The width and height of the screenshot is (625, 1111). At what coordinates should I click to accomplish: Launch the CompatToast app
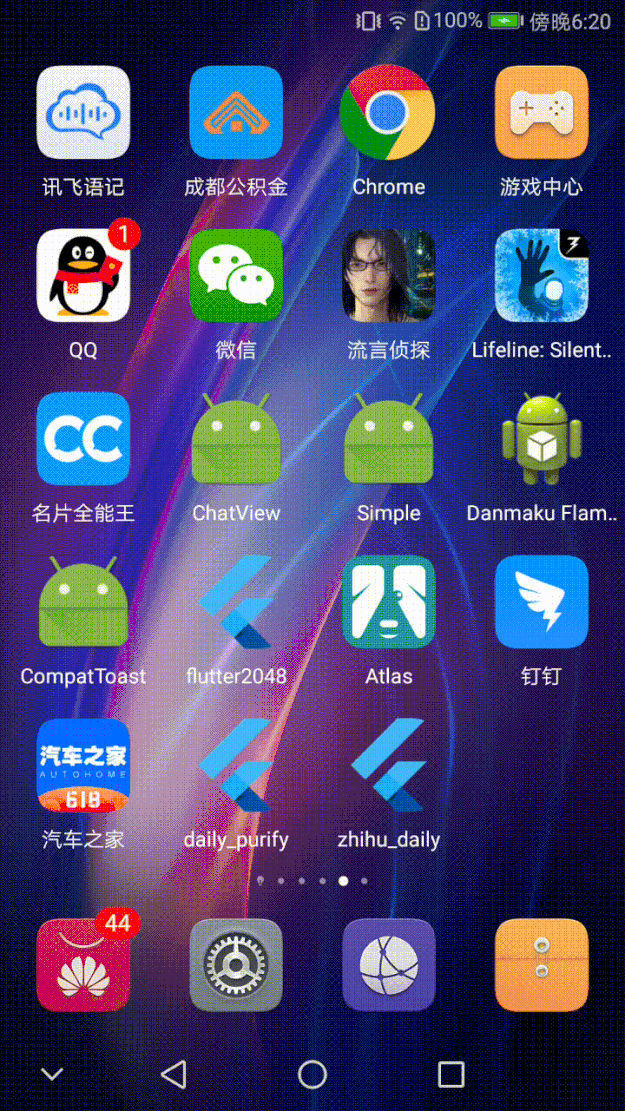coord(83,602)
